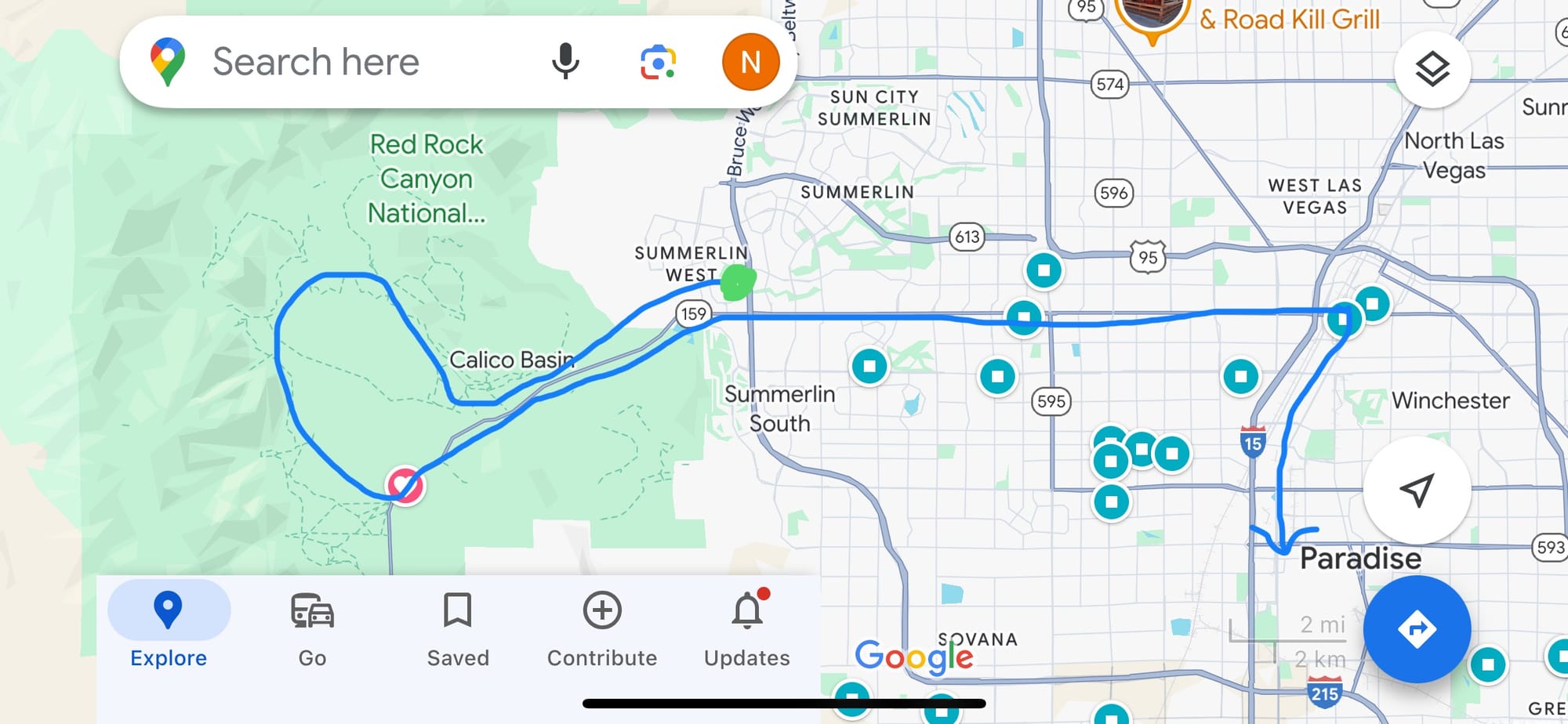Open the Saved tab
This screenshot has width=1568, height=724.
(458, 627)
